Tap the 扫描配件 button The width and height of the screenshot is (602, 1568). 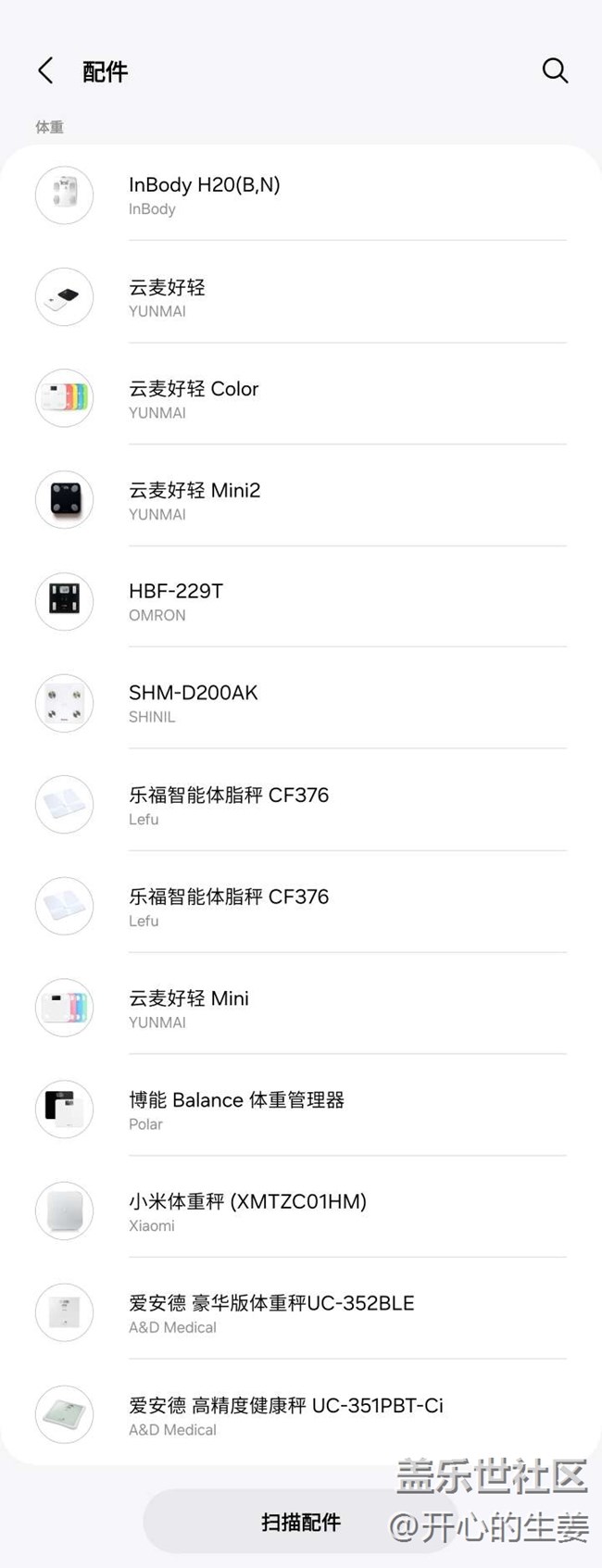tap(300, 1522)
